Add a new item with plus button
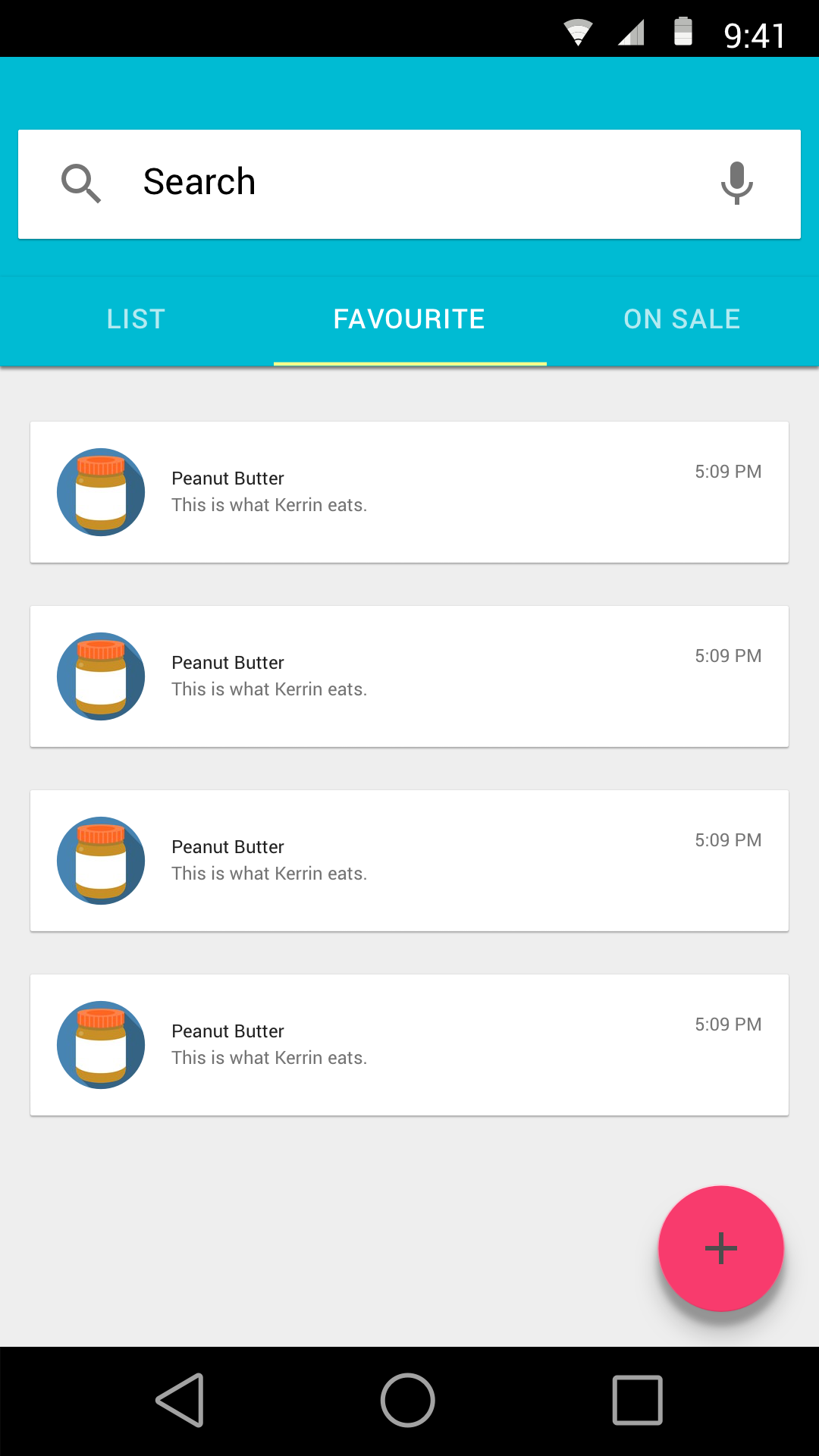The width and height of the screenshot is (819, 1456). pyautogui.click(x=720, y=1248)
